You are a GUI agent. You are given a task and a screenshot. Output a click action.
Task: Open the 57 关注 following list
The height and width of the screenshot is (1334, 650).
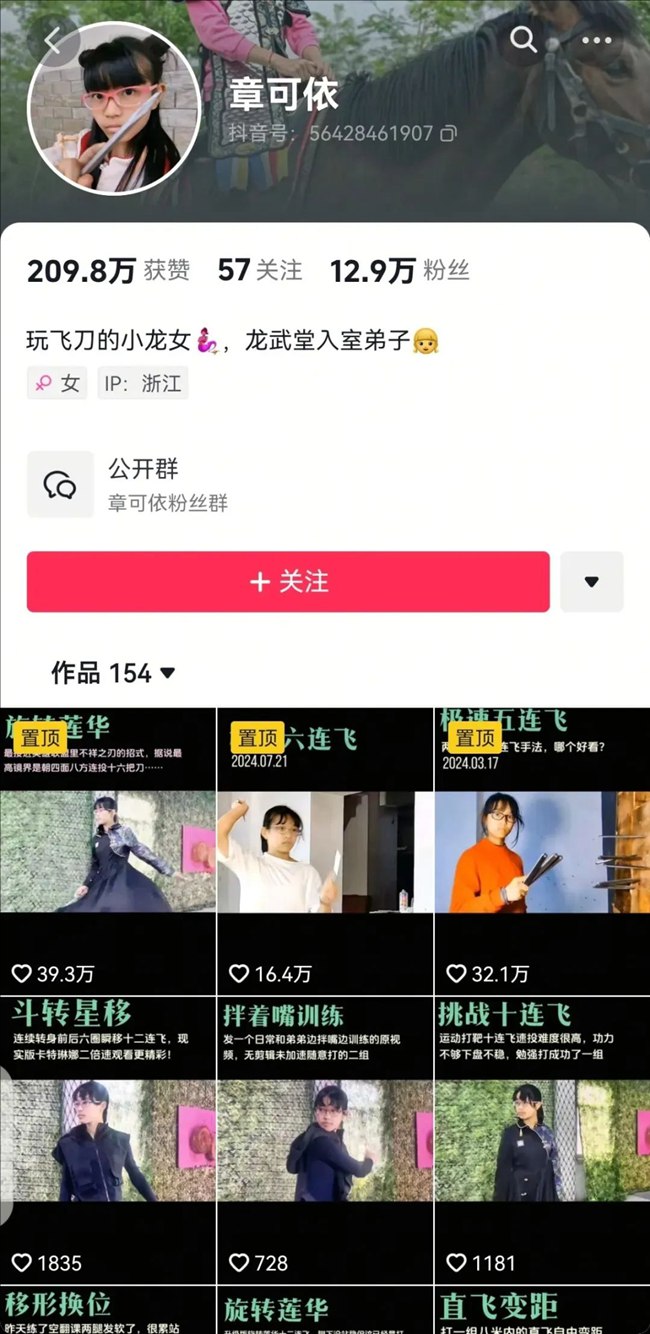(260, 270)
